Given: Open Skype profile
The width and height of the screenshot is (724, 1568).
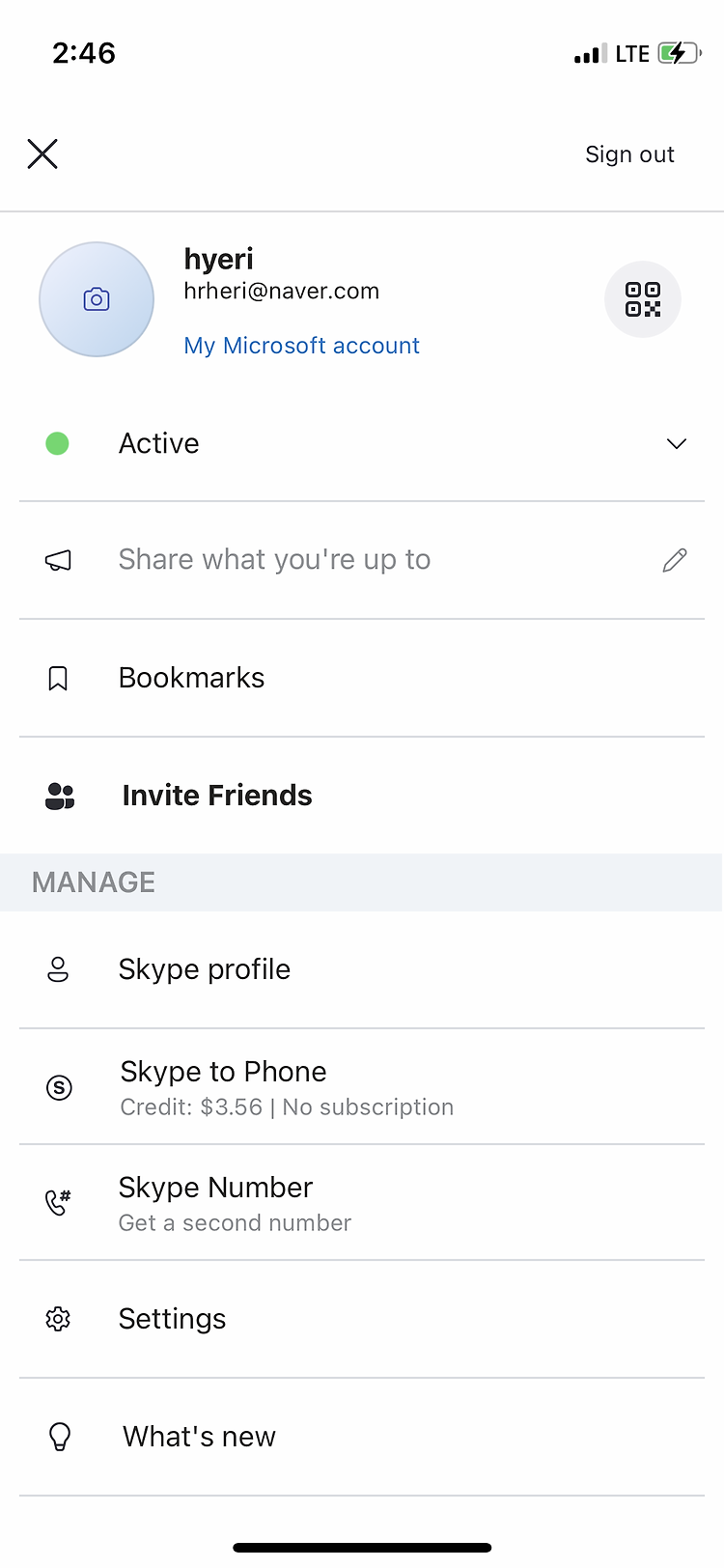Looking at the screenshot, I should pyautogui.click(x=362, y=969).
